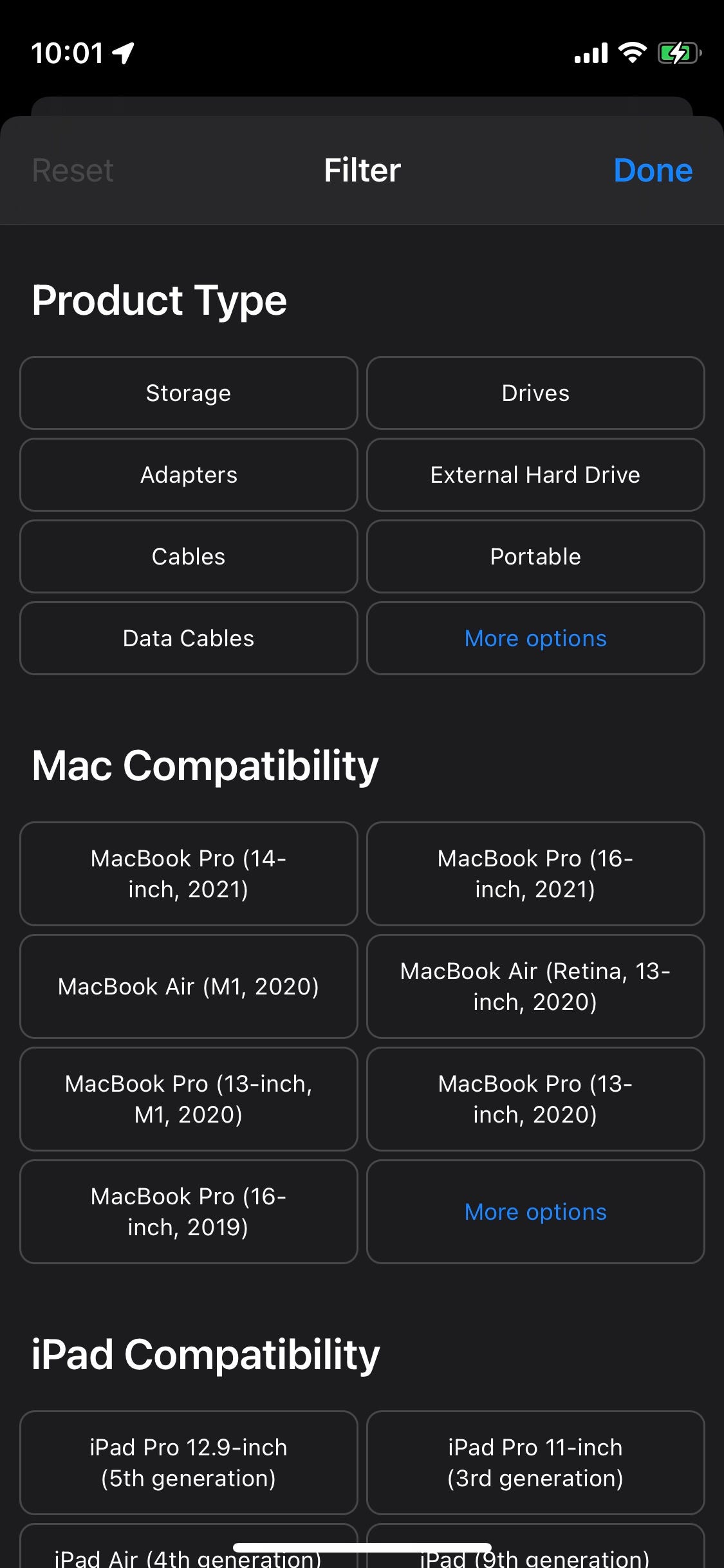This screenshot has width=724, height=1568.
Task: Filter by MacBook Air (M1, 2020)
Action: pyautogui.click(x=189, y=986)
